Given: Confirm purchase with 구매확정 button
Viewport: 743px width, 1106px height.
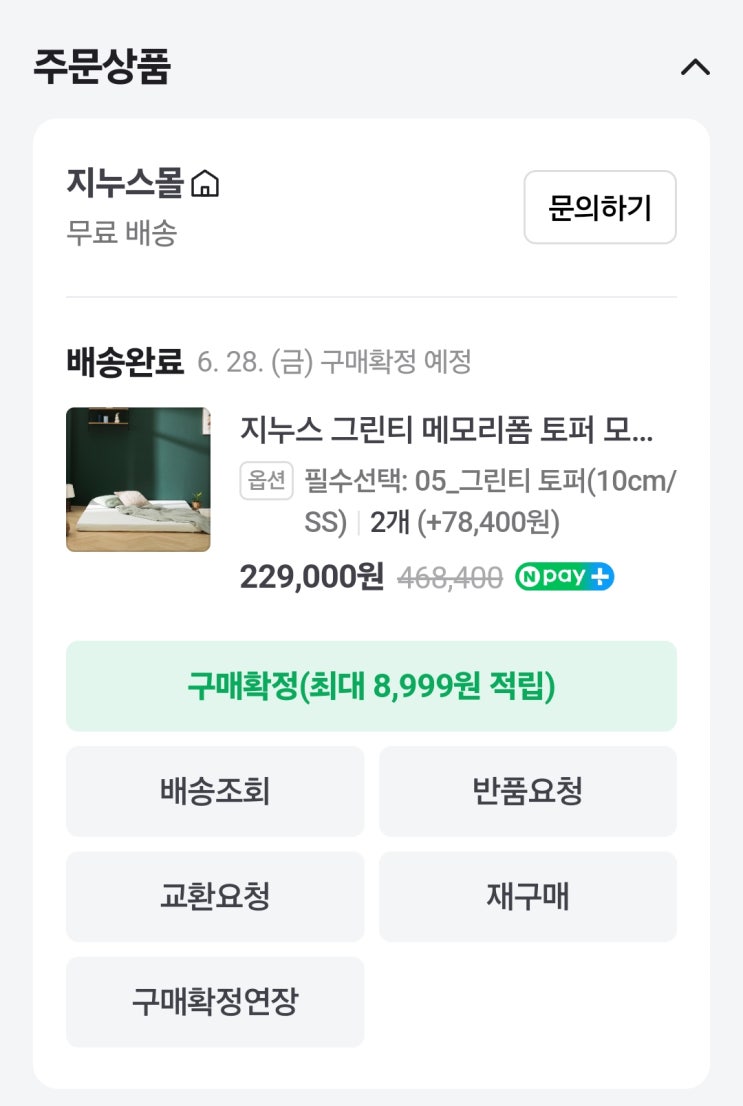Looking at the screenshot, I should (x=371, y=686).
